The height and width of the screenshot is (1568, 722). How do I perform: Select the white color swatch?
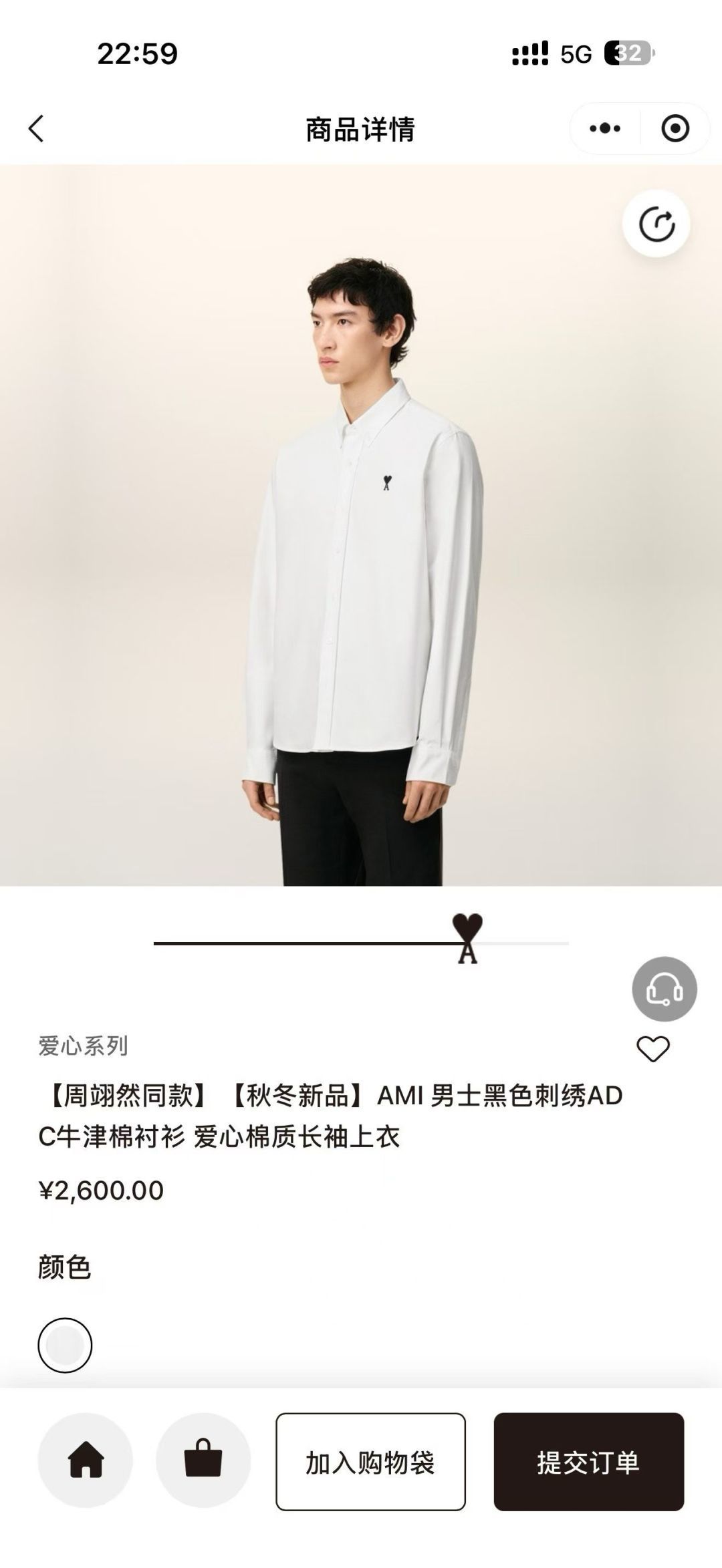coord(65,1345)
